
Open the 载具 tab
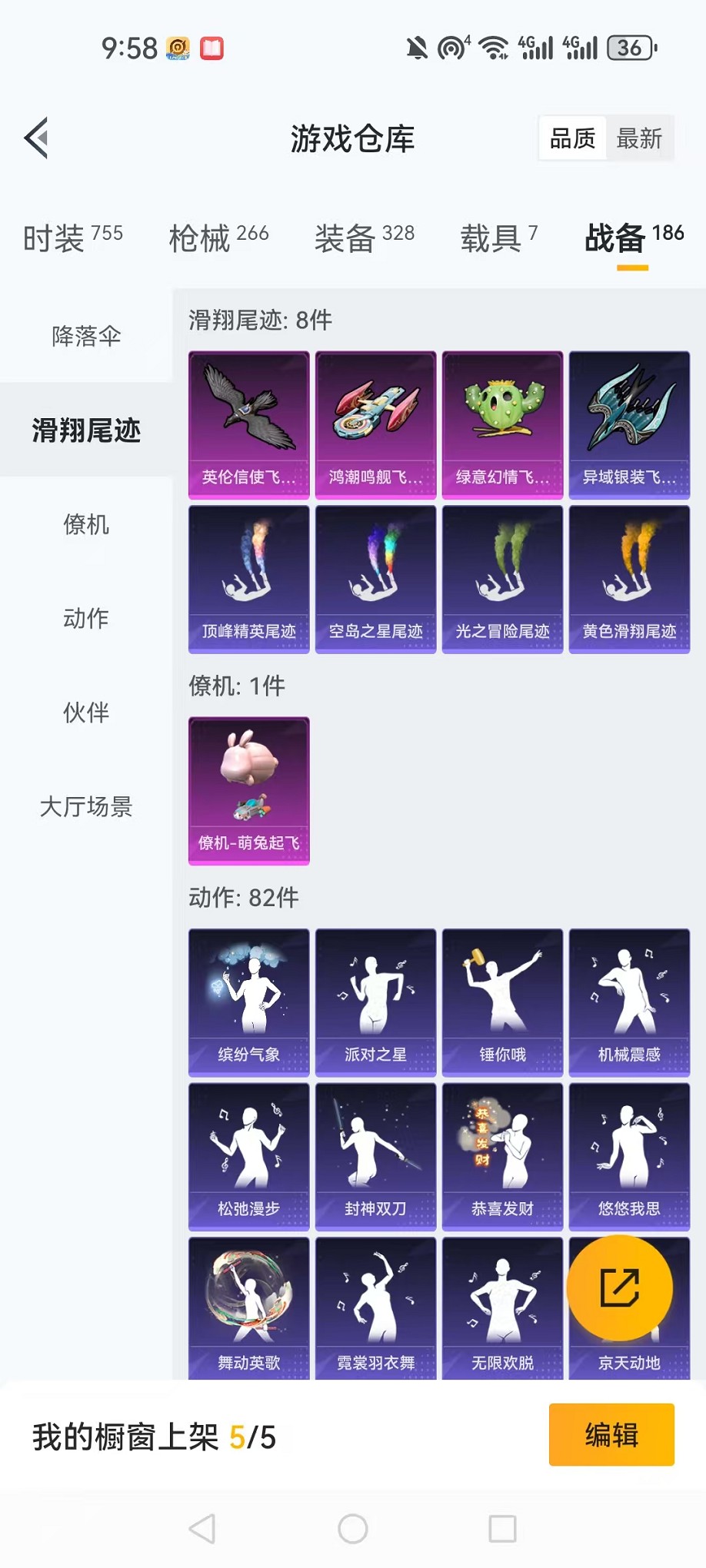tap(498, 237)
